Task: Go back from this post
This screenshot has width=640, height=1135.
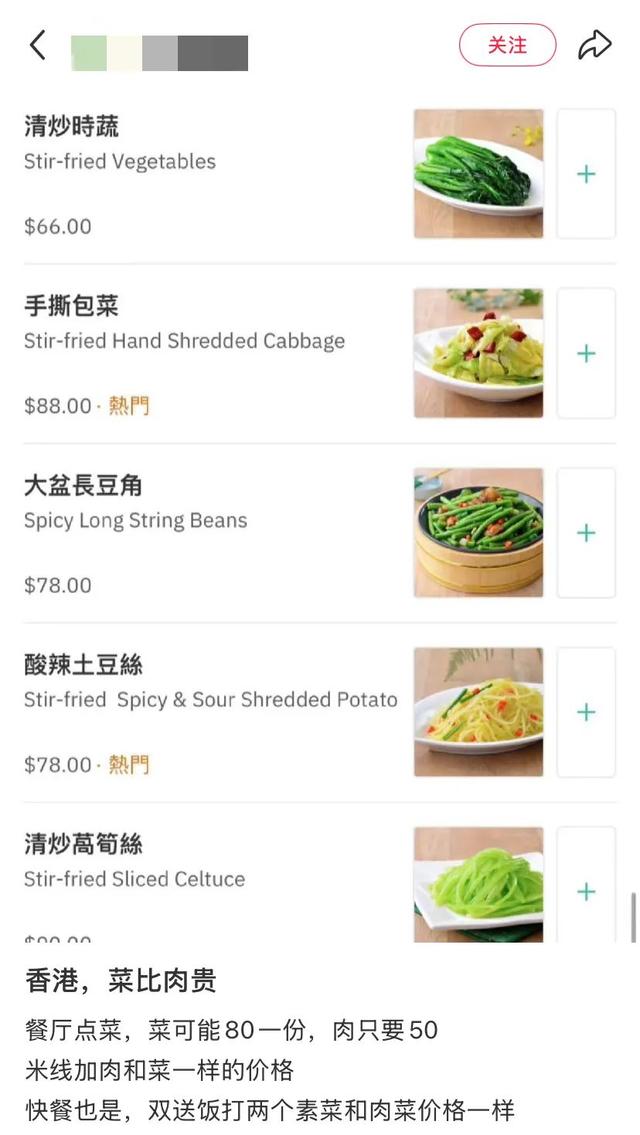Action: pyautogui.click(x=38, y=45)
